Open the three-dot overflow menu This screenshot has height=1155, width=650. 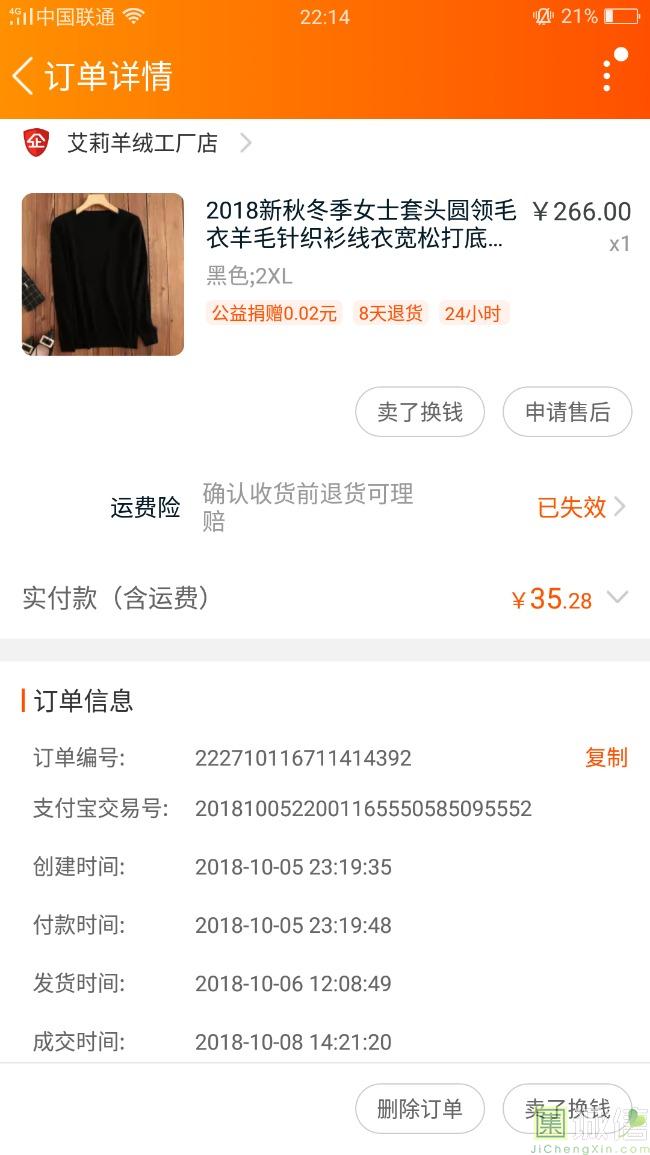coord(607,75)
